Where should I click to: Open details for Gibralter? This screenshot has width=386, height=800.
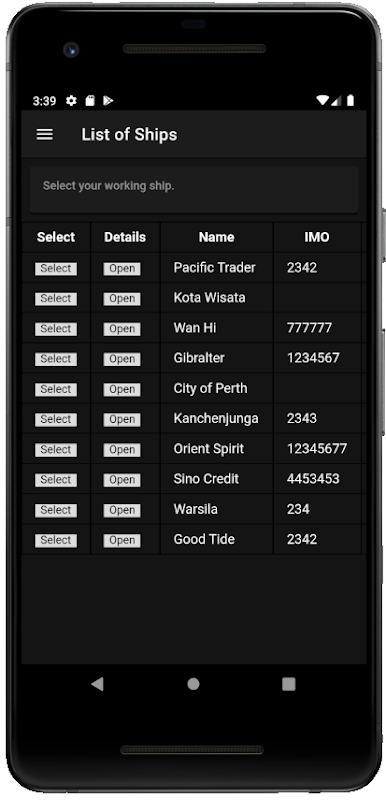(122, 359)
